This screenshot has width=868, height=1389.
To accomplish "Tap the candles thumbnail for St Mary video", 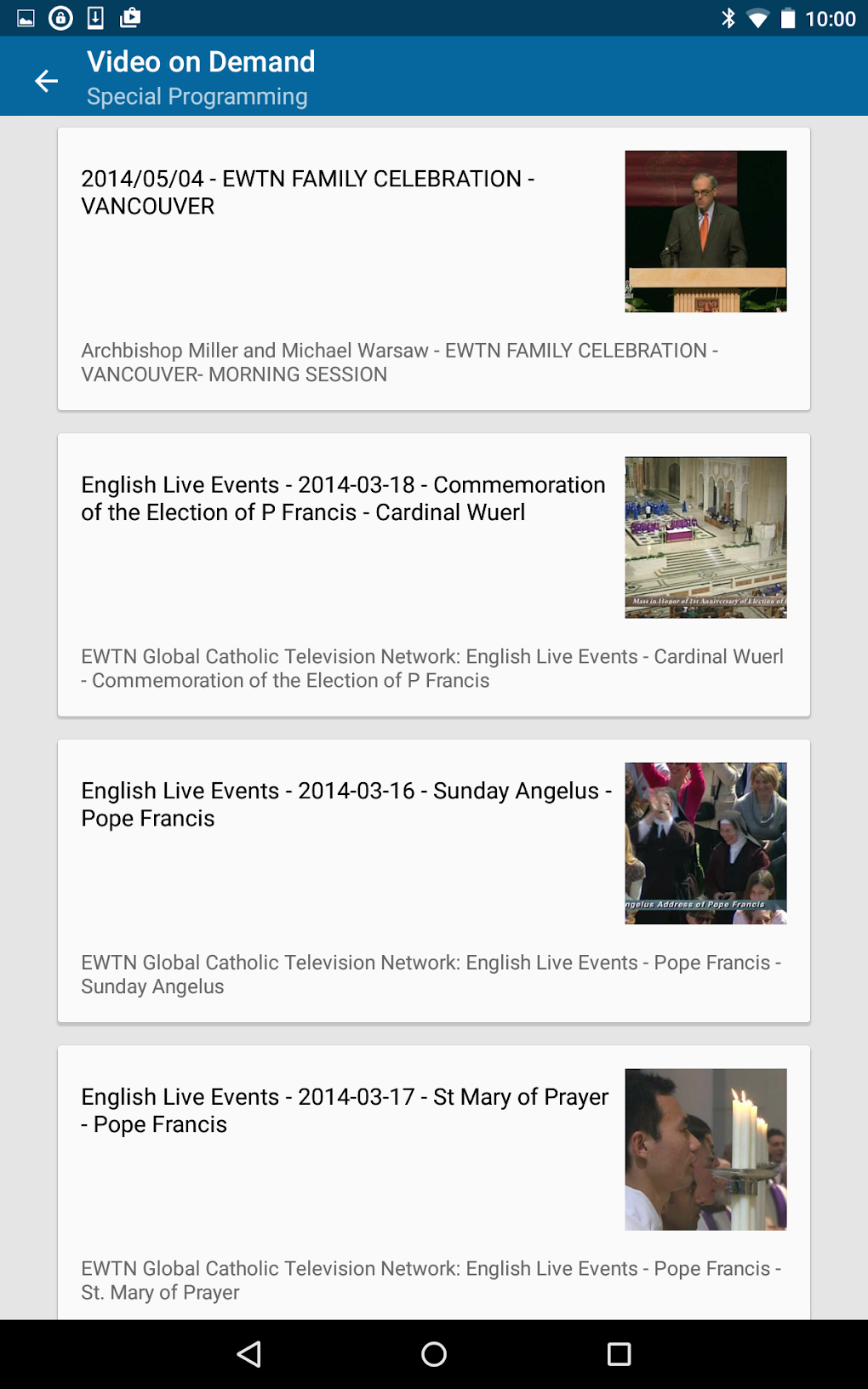I will pyautogui.click(x=705, y=1149).
